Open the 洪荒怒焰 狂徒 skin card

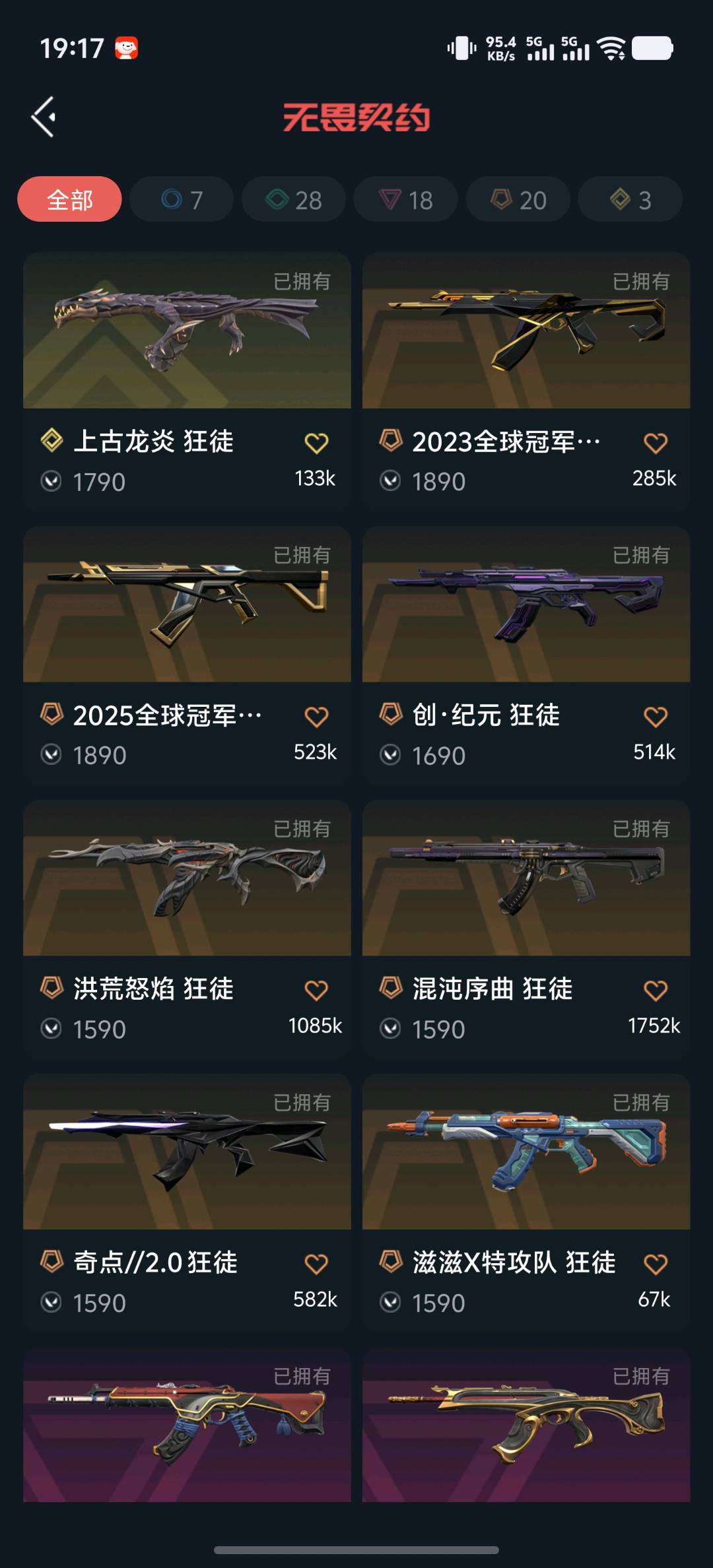(187, 878)
